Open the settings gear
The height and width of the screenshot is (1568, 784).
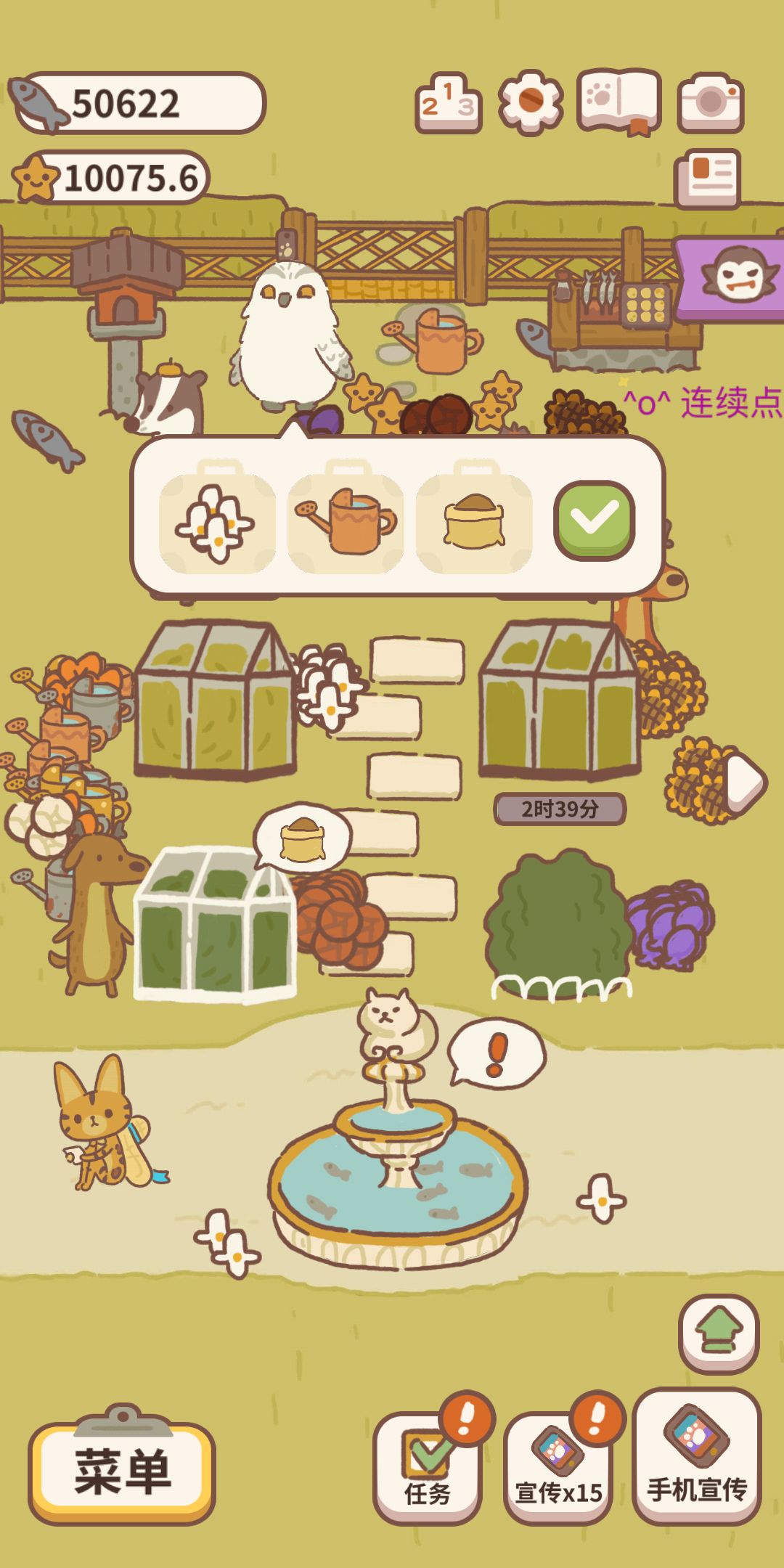point(531,102)
